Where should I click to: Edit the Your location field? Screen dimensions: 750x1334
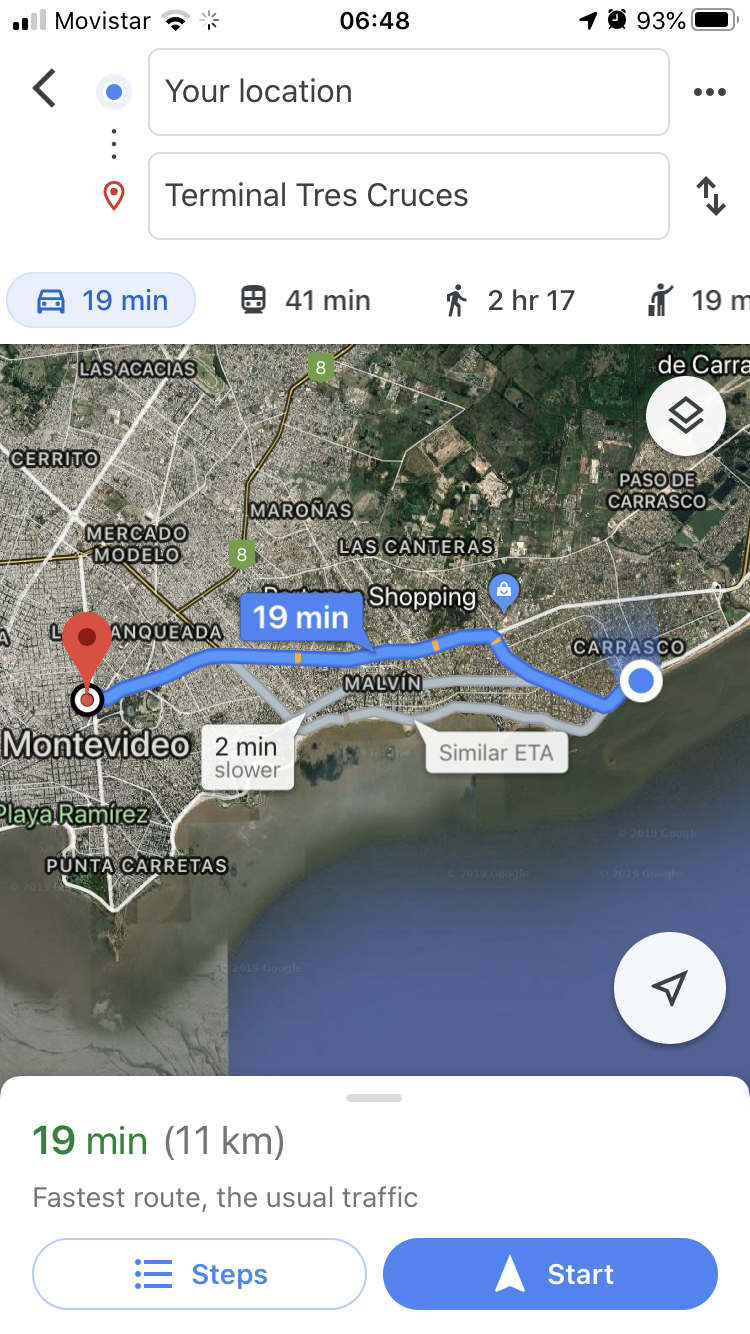[x=408, y=92]
